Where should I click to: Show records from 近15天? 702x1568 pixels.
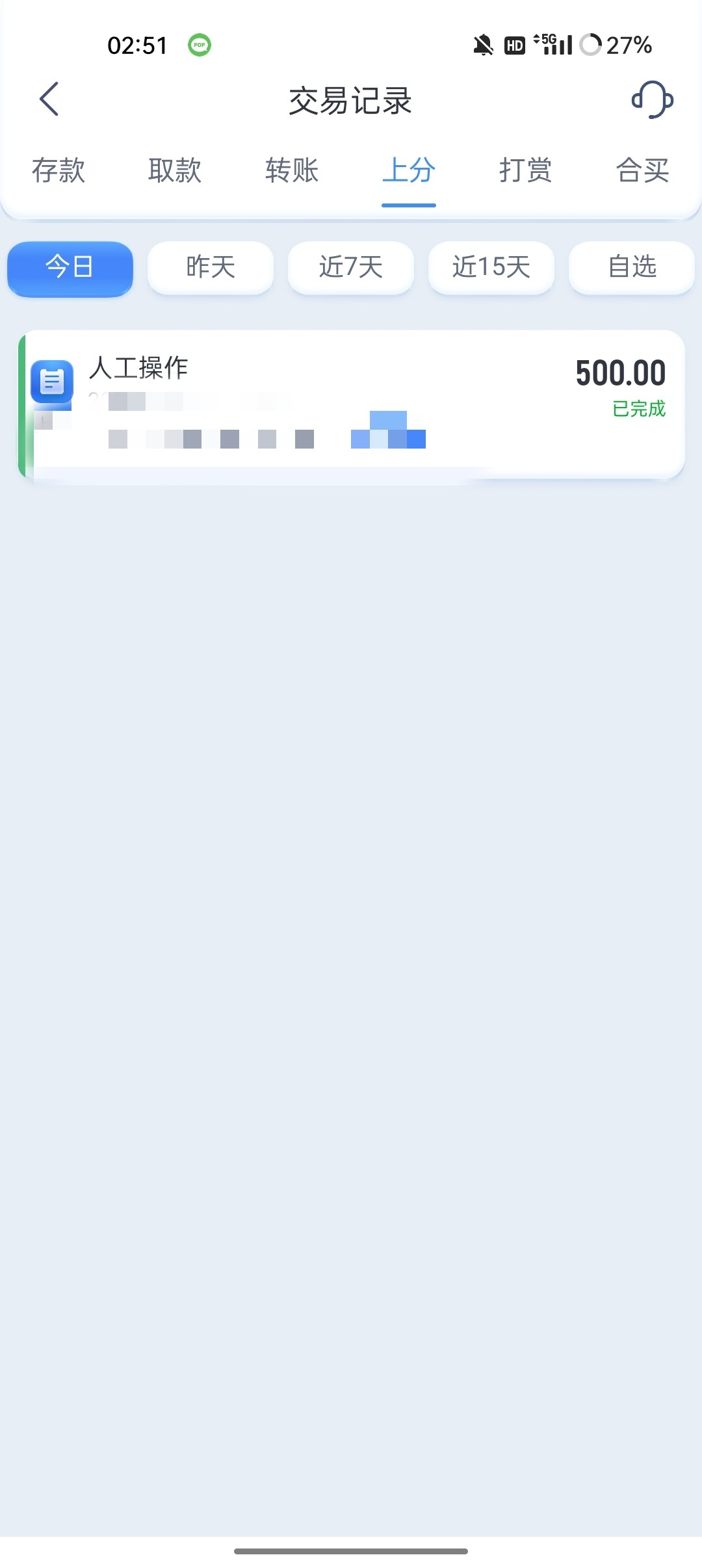tap(491, 268)
